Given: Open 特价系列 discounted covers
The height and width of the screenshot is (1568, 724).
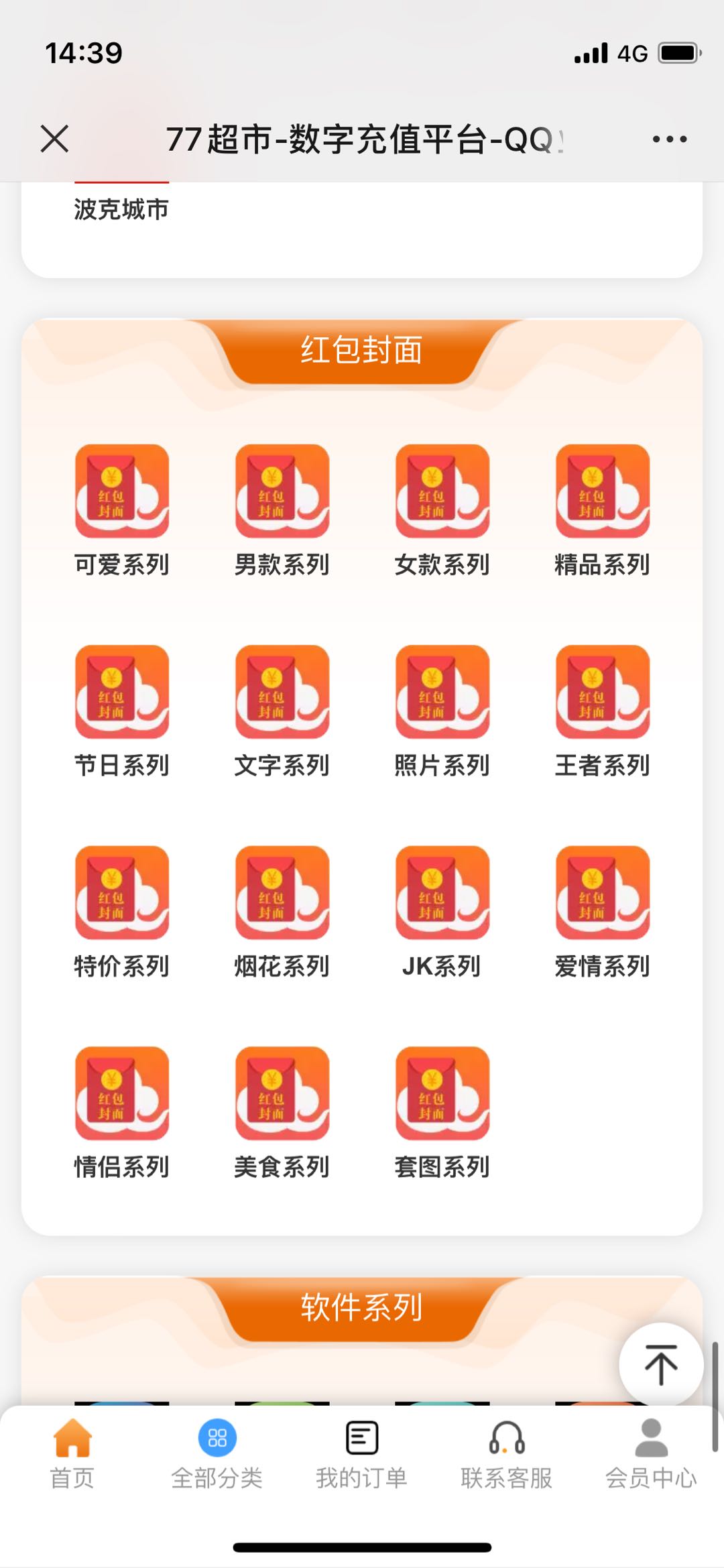Looking at the screenshot, I should pyautogui.click(x=121, y=912).
